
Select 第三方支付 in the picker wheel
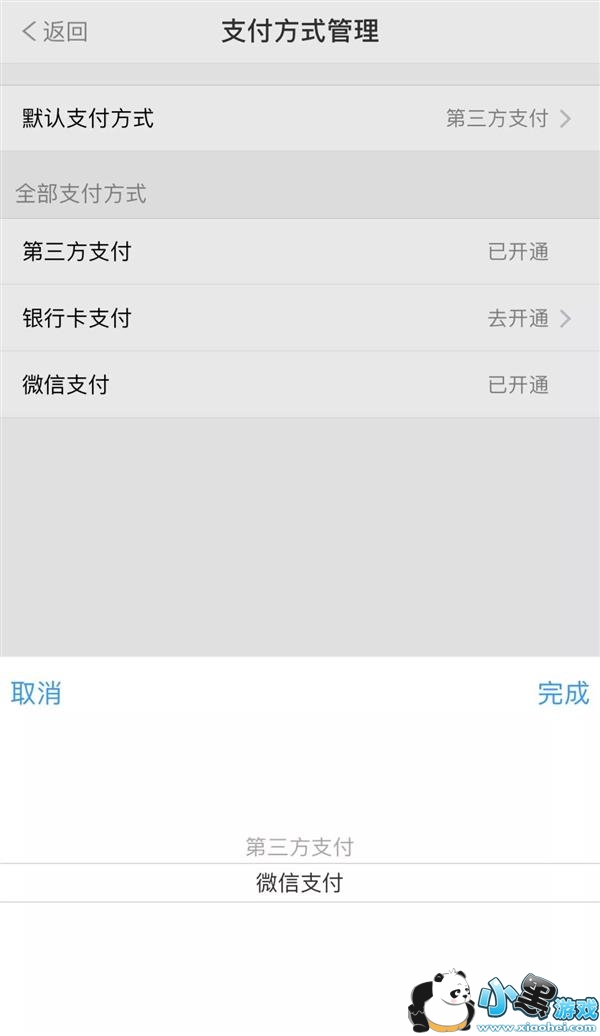click(300, 847)
